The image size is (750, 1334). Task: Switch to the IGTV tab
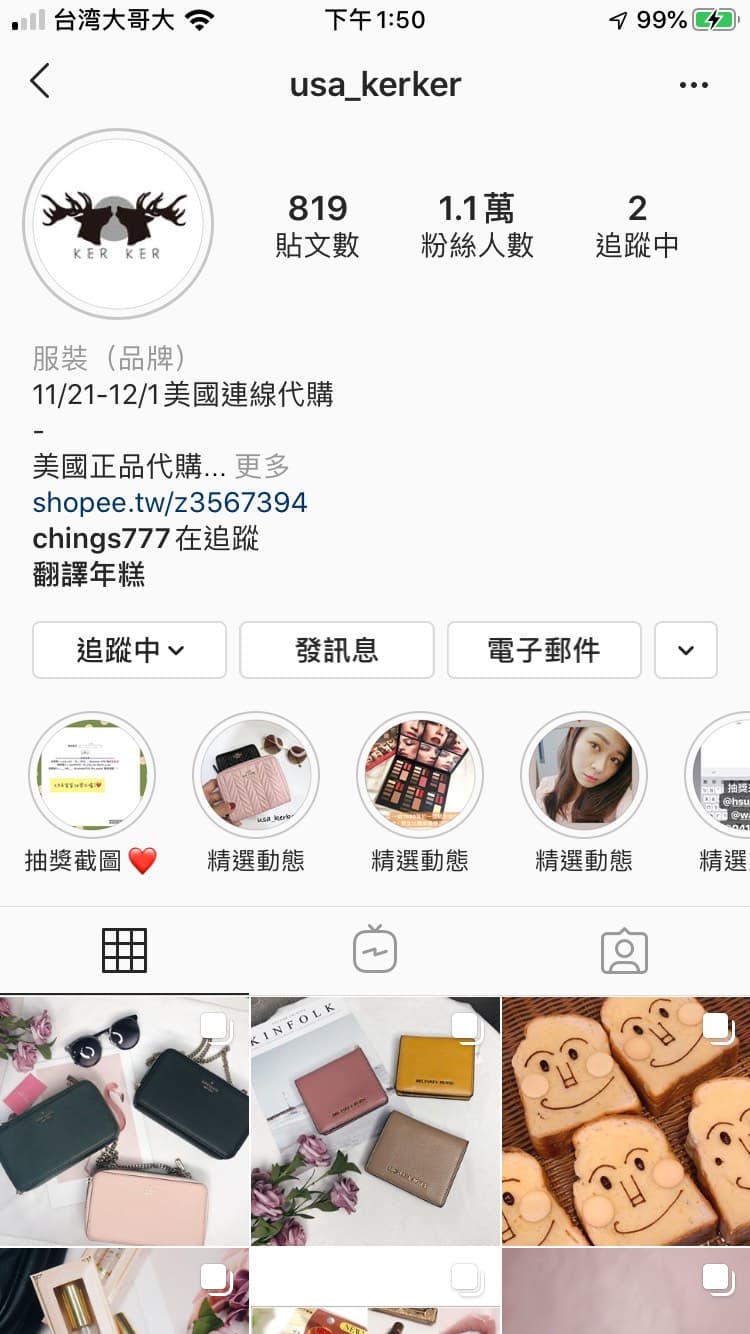coord(375,951)
